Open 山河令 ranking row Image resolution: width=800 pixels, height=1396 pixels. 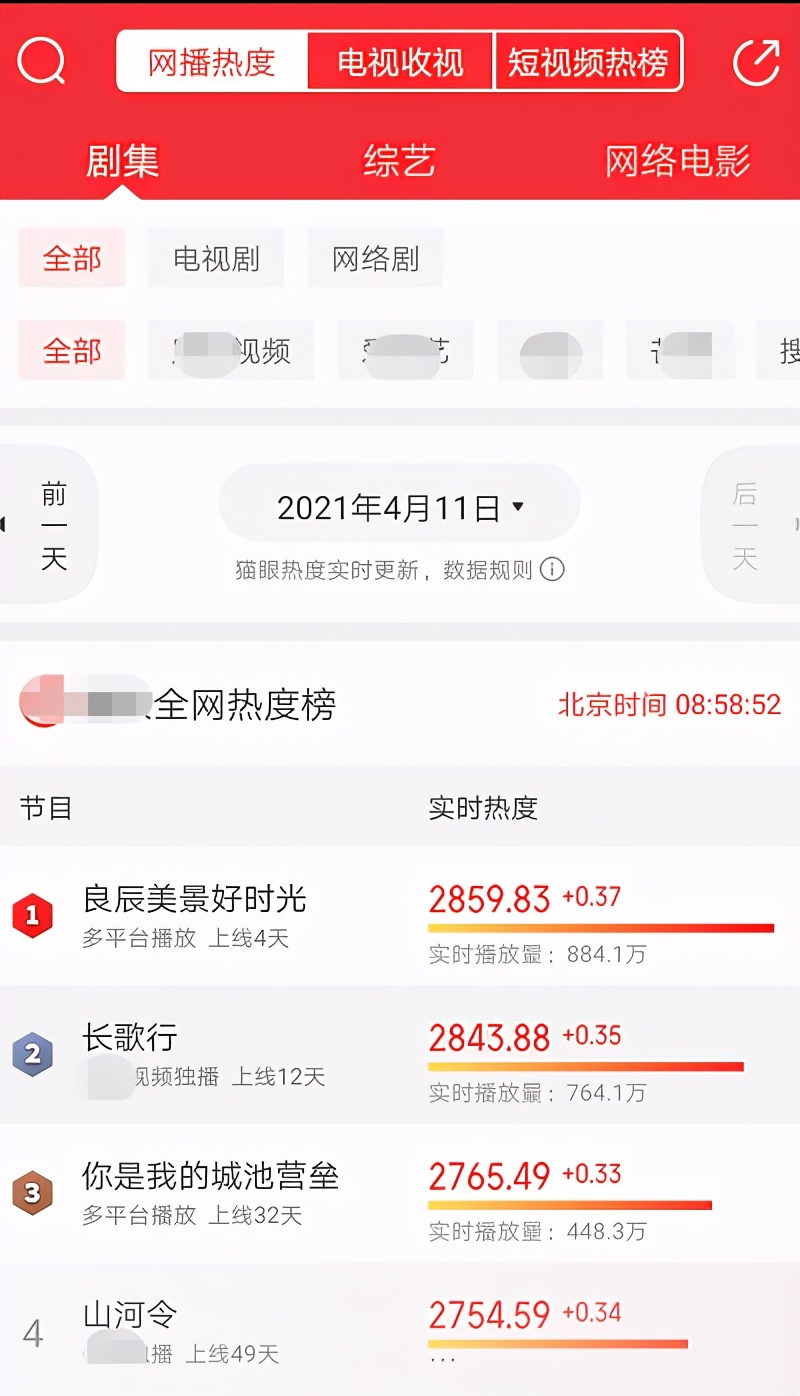[x=400, y=1330]
